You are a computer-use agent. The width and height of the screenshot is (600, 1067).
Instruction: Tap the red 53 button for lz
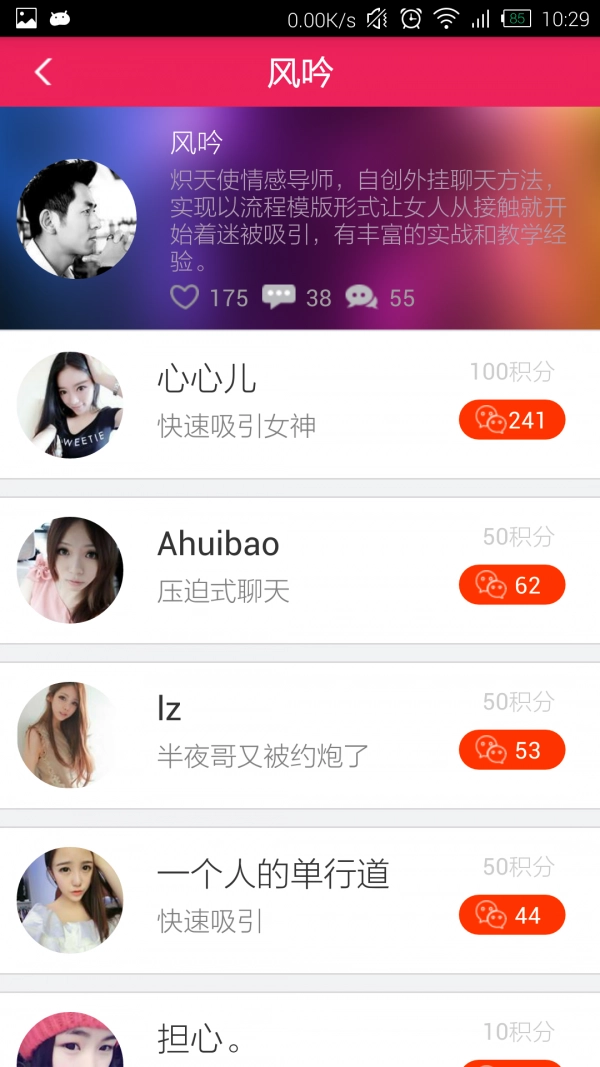pos(512,750)
